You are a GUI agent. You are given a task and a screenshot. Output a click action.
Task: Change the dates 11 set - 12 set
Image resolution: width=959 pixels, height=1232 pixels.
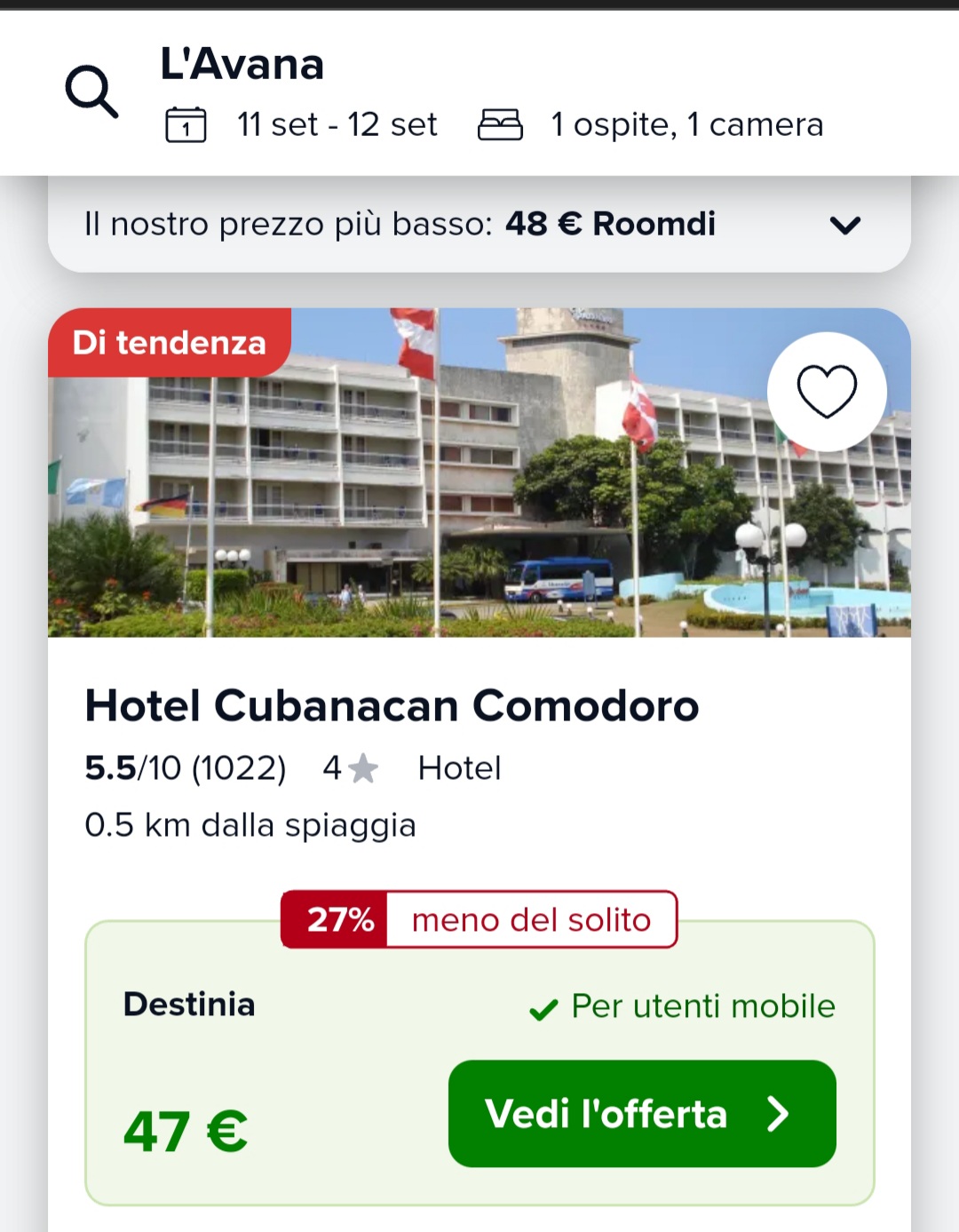pos(336,124)
